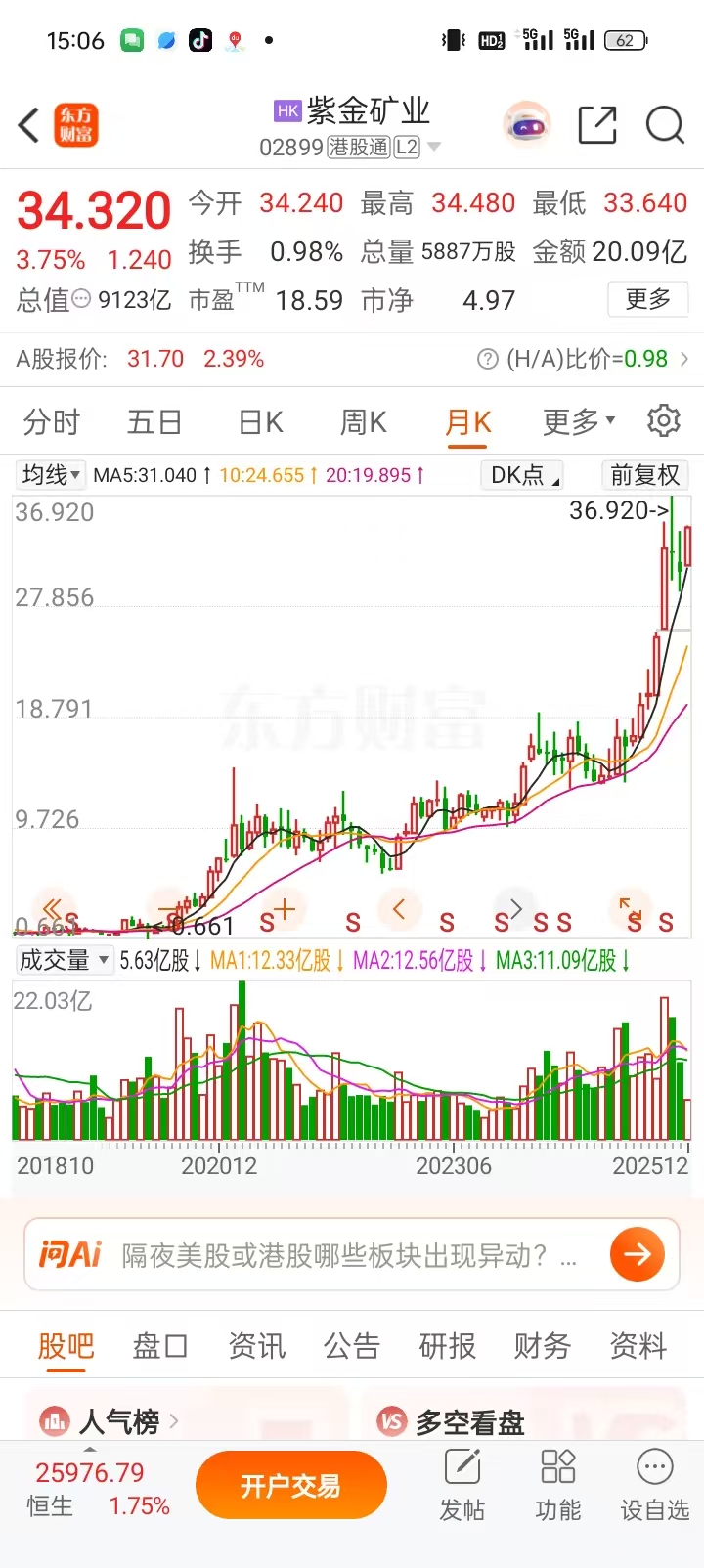This screenshot has height=1568, width=704.
Task: Tap the orange 开户交易 trade button
Action: pos(290,1484)
